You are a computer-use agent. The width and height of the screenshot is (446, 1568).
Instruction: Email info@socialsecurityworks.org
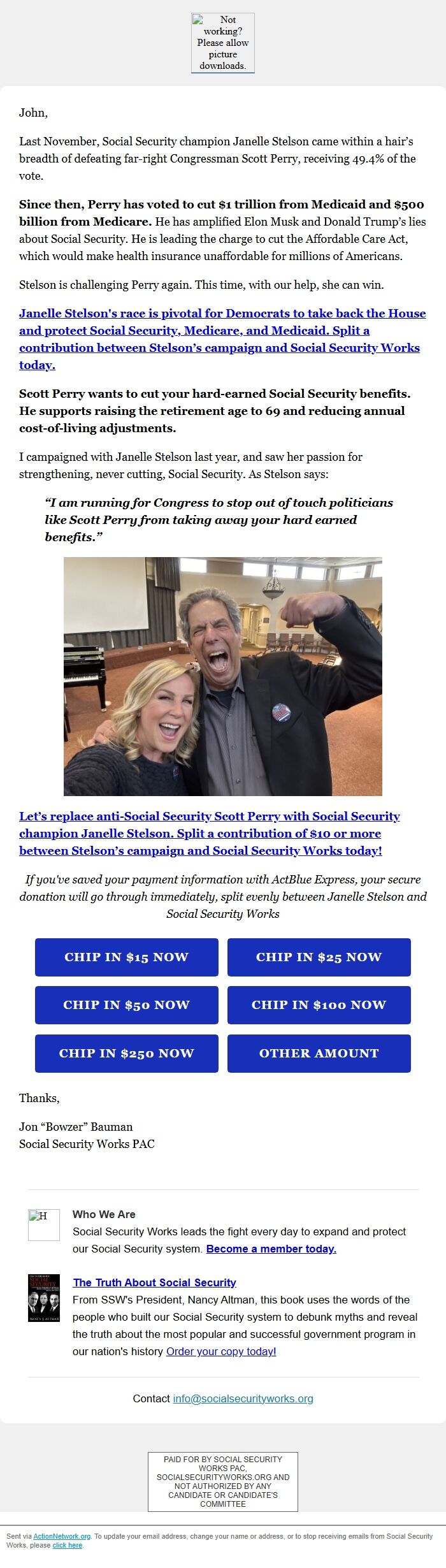tap(243, 1398)
